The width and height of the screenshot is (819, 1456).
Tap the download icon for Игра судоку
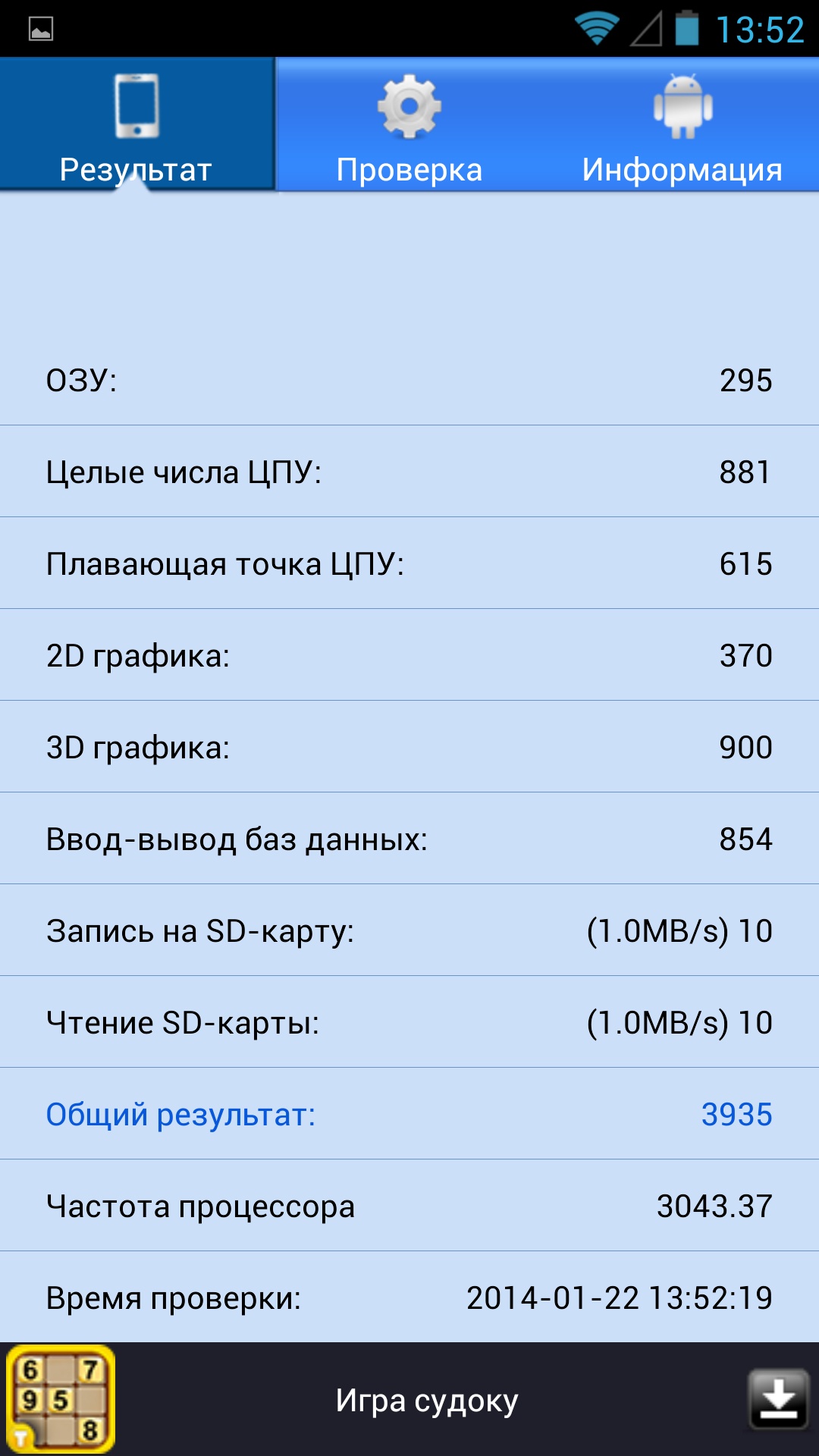(778, 1400)
